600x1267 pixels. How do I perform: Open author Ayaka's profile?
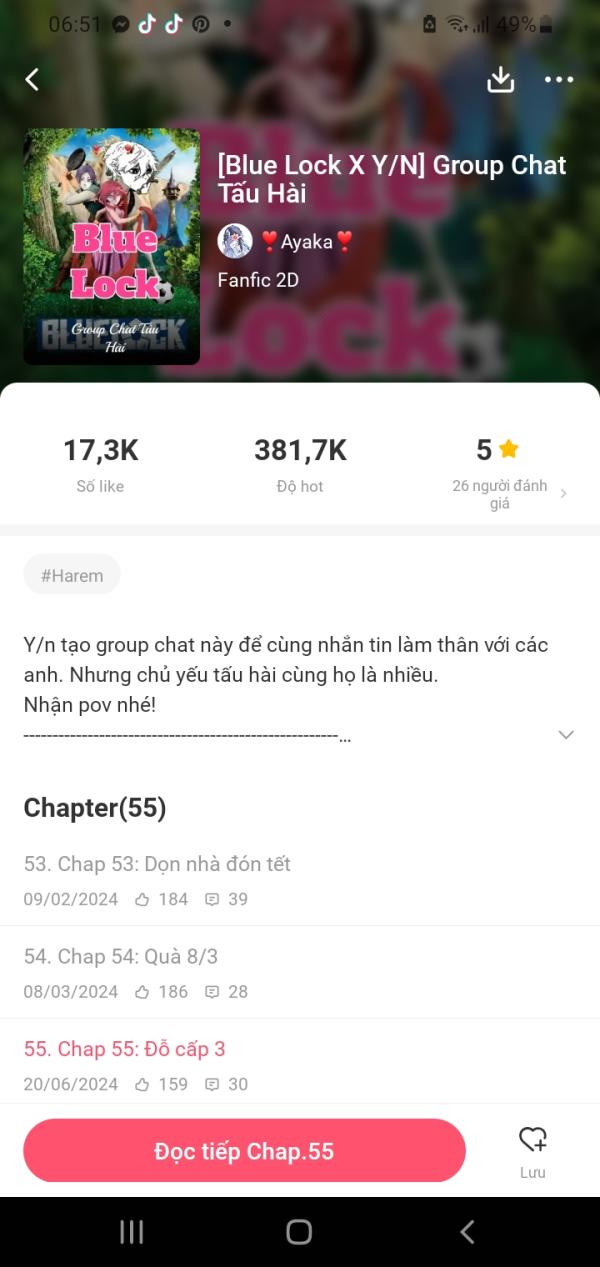pyautogui.click(x=286, y=241)
